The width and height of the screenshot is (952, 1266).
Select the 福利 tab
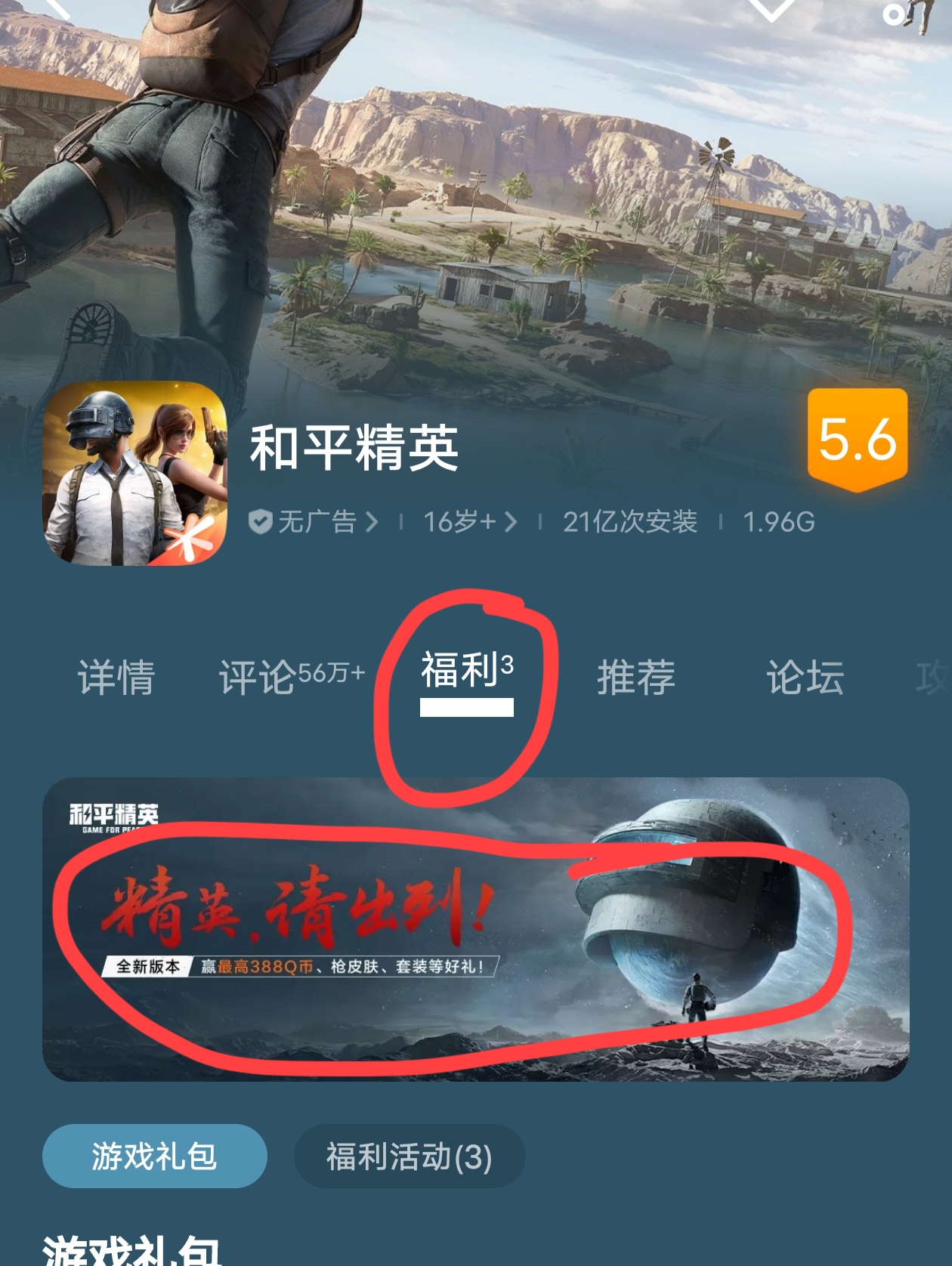tap(467, 672)
